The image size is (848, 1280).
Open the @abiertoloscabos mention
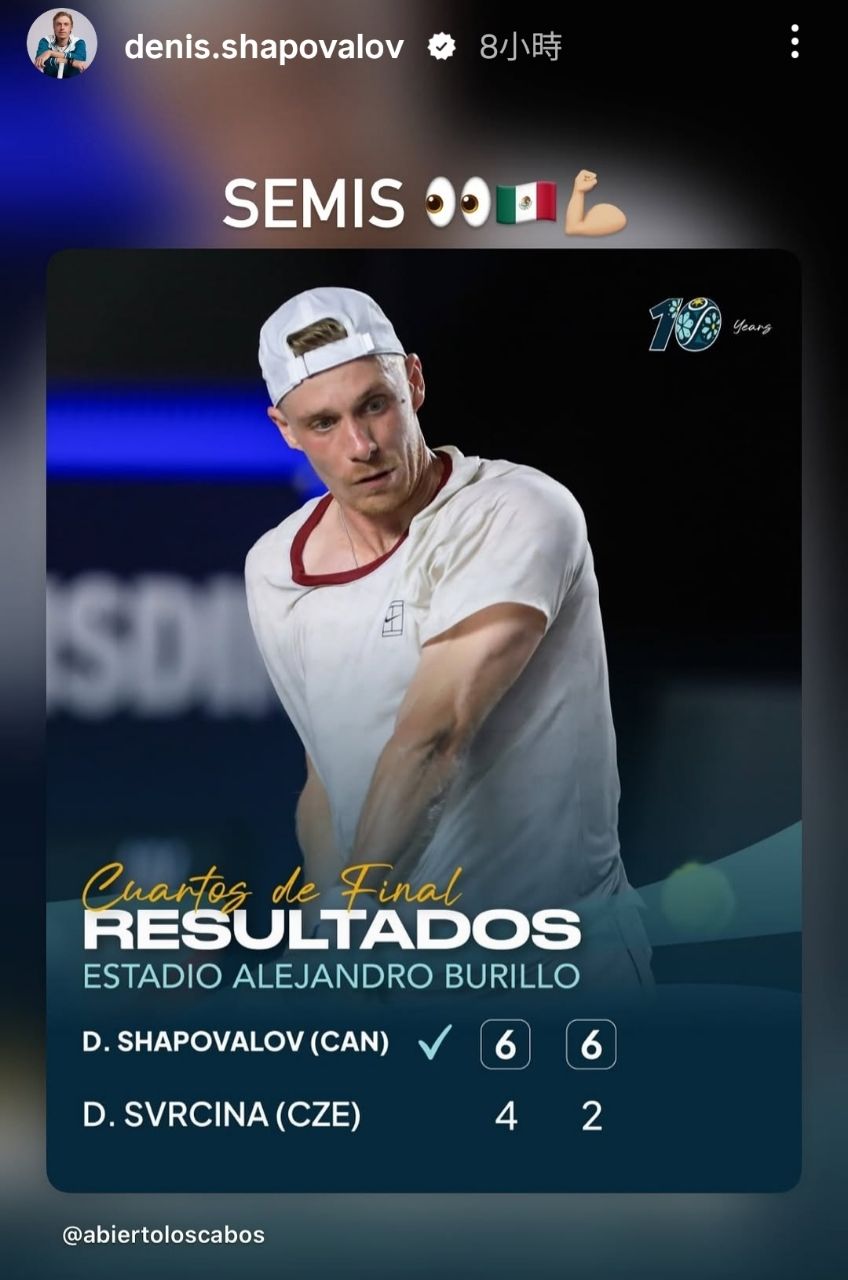163,1235
